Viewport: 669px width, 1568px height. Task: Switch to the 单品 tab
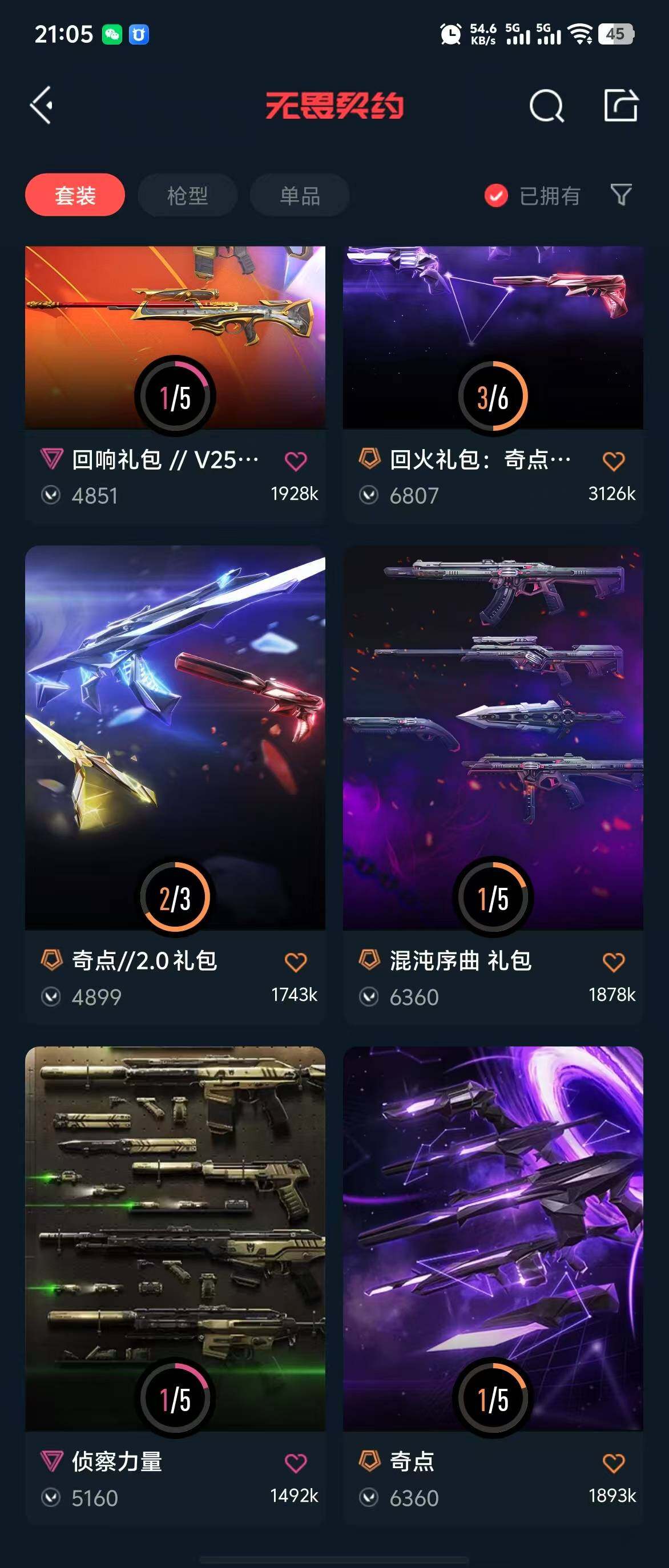pos(300,195)
